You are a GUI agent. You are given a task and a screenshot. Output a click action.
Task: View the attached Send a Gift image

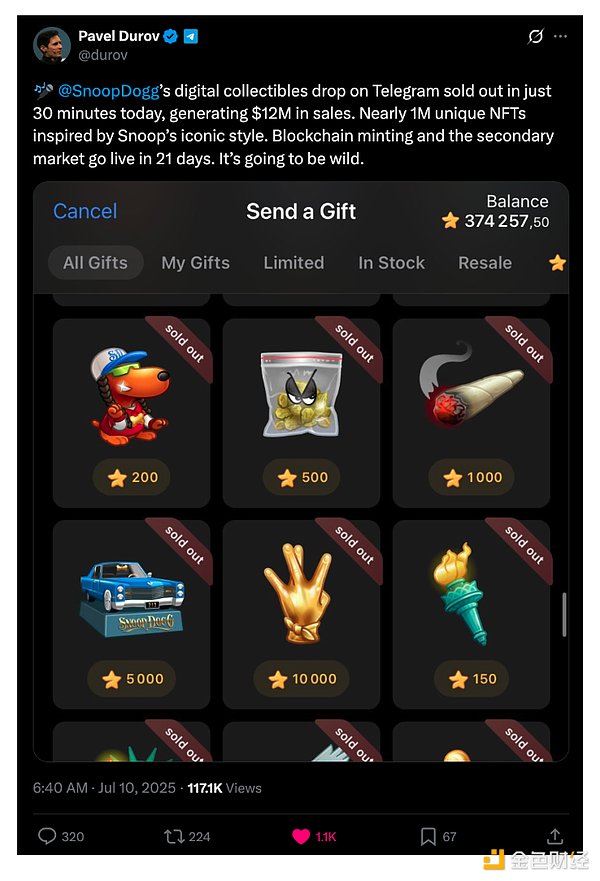point(300,470)
